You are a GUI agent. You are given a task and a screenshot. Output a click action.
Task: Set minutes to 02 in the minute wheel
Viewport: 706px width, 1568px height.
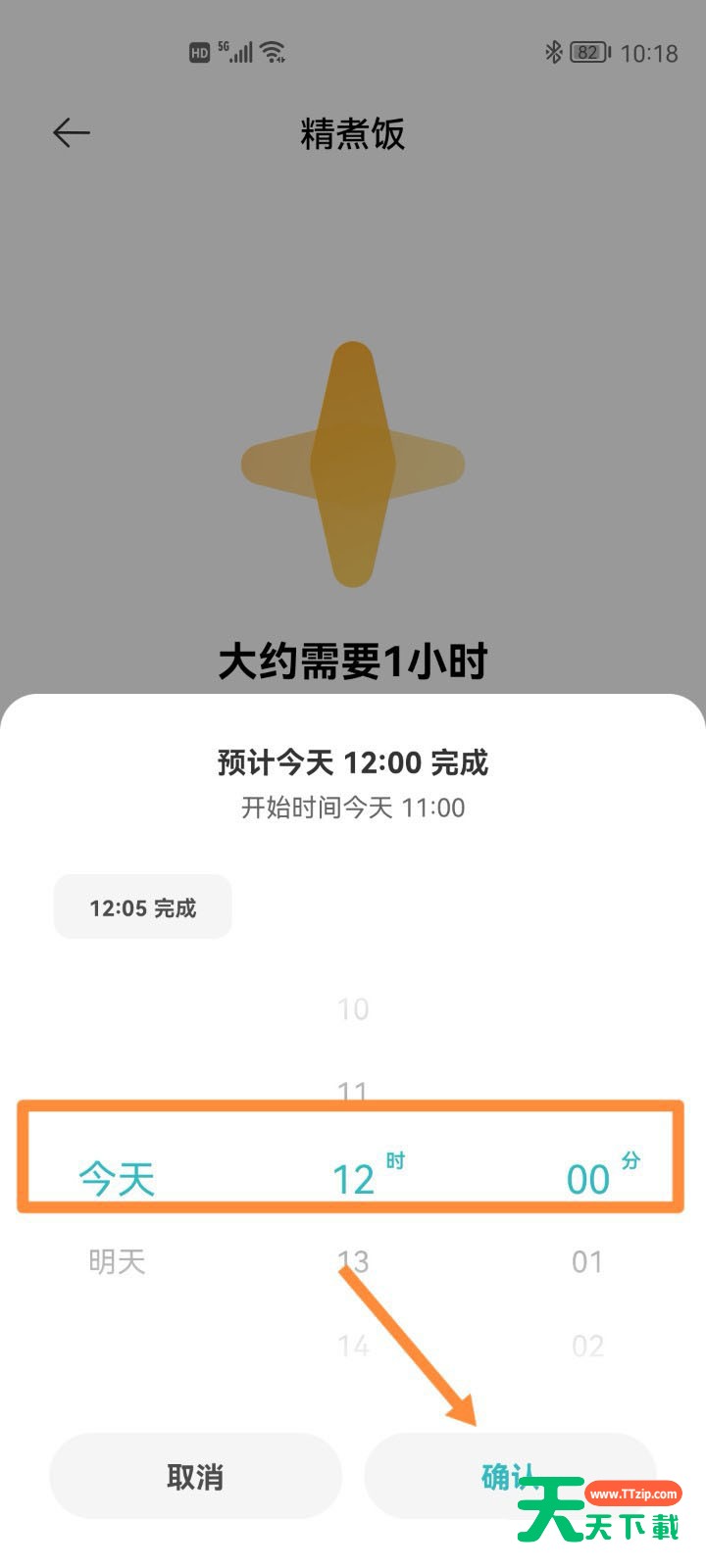pos(587,1346)
